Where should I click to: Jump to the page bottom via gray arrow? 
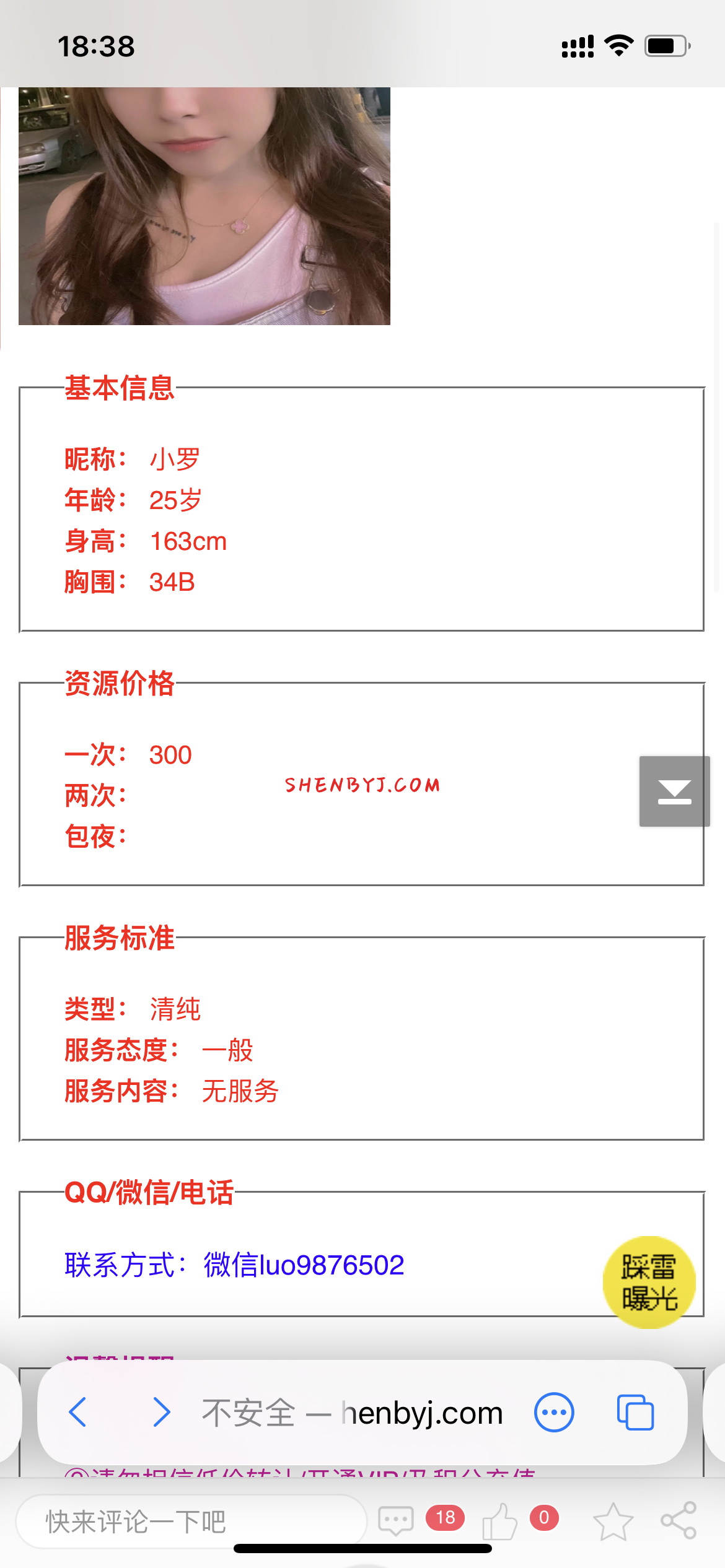(674, 791)
